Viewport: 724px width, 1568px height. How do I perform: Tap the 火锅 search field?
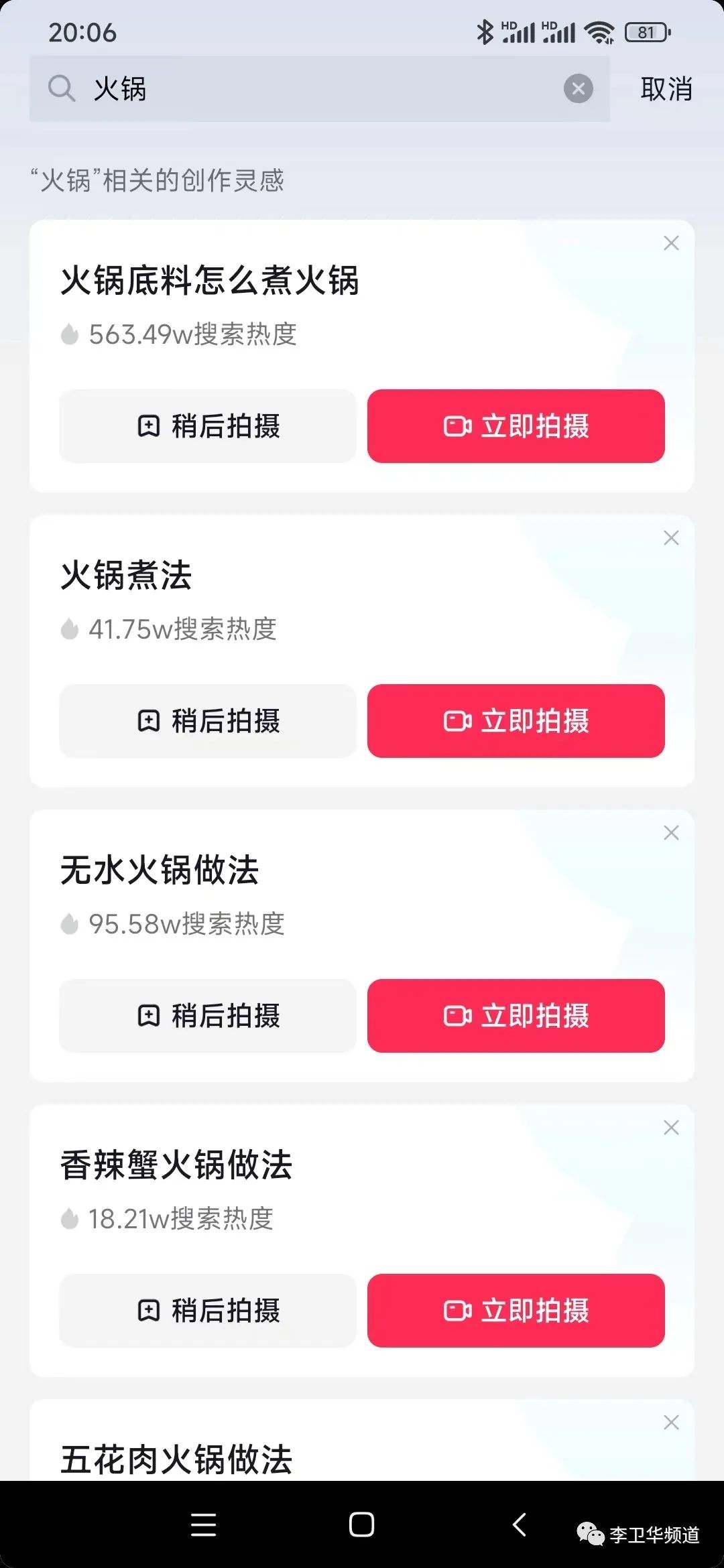(x=319, y=88)
